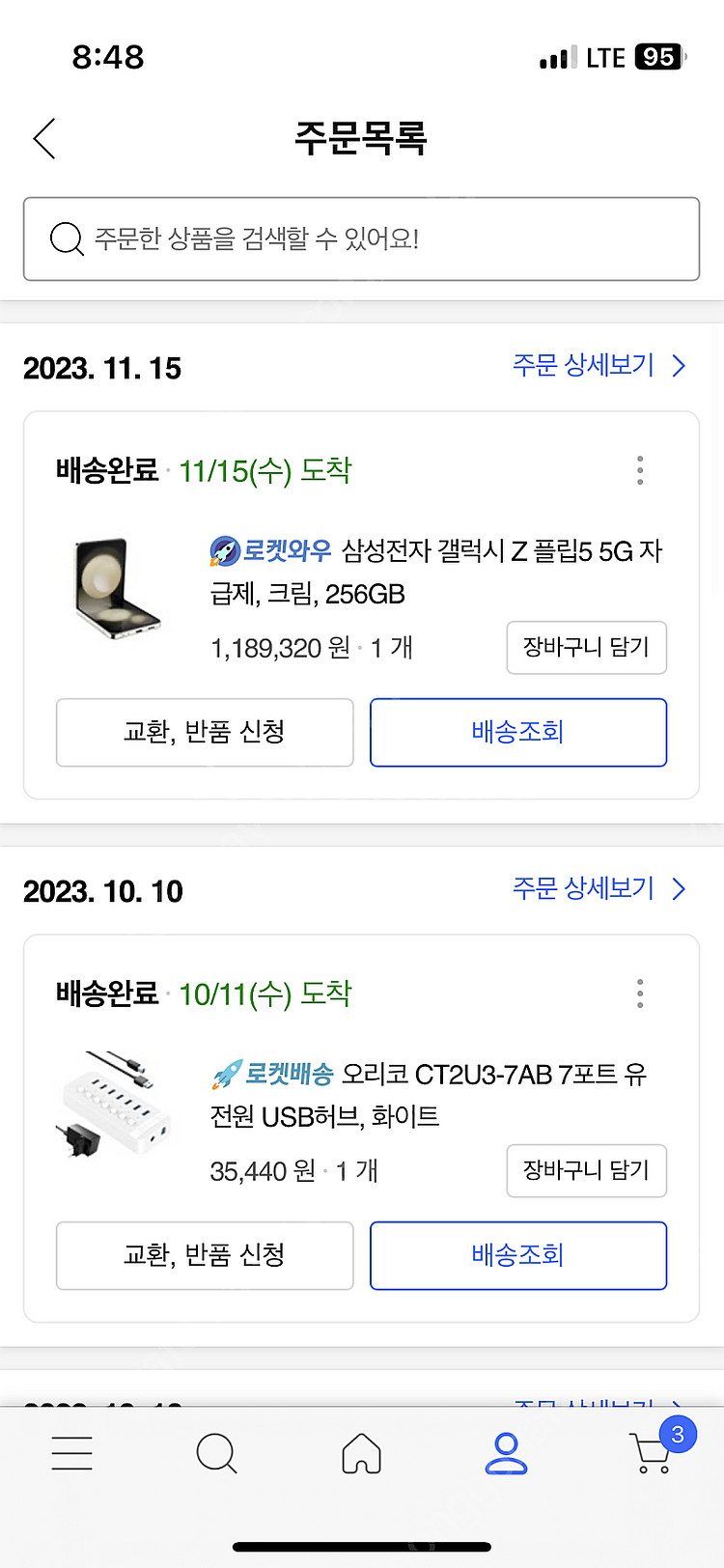View order details for 2023. 10. 10
The width and height of the screenshot is (724, 1568).
pos(599,889)
